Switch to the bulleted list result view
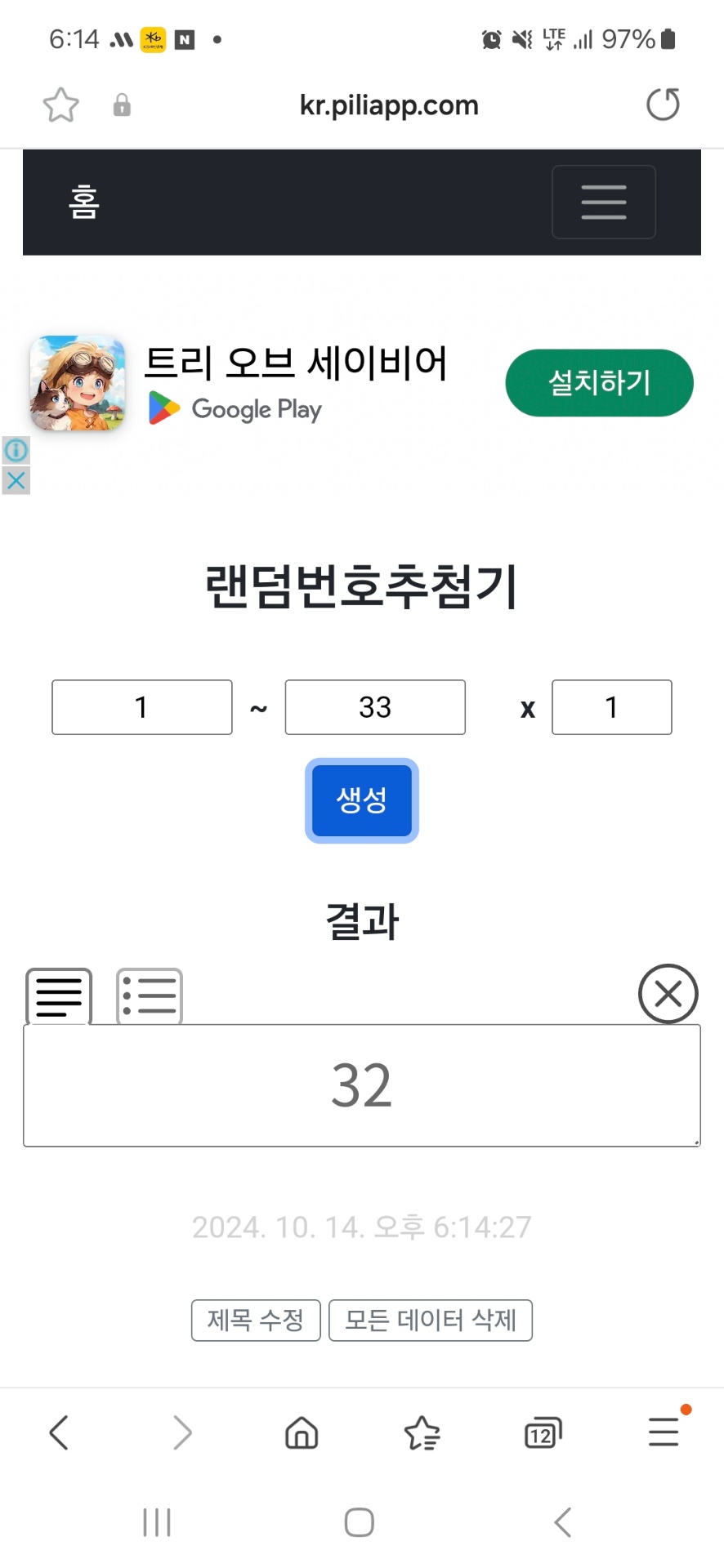Screen dimensions: 724x1568 pos(150,996)
